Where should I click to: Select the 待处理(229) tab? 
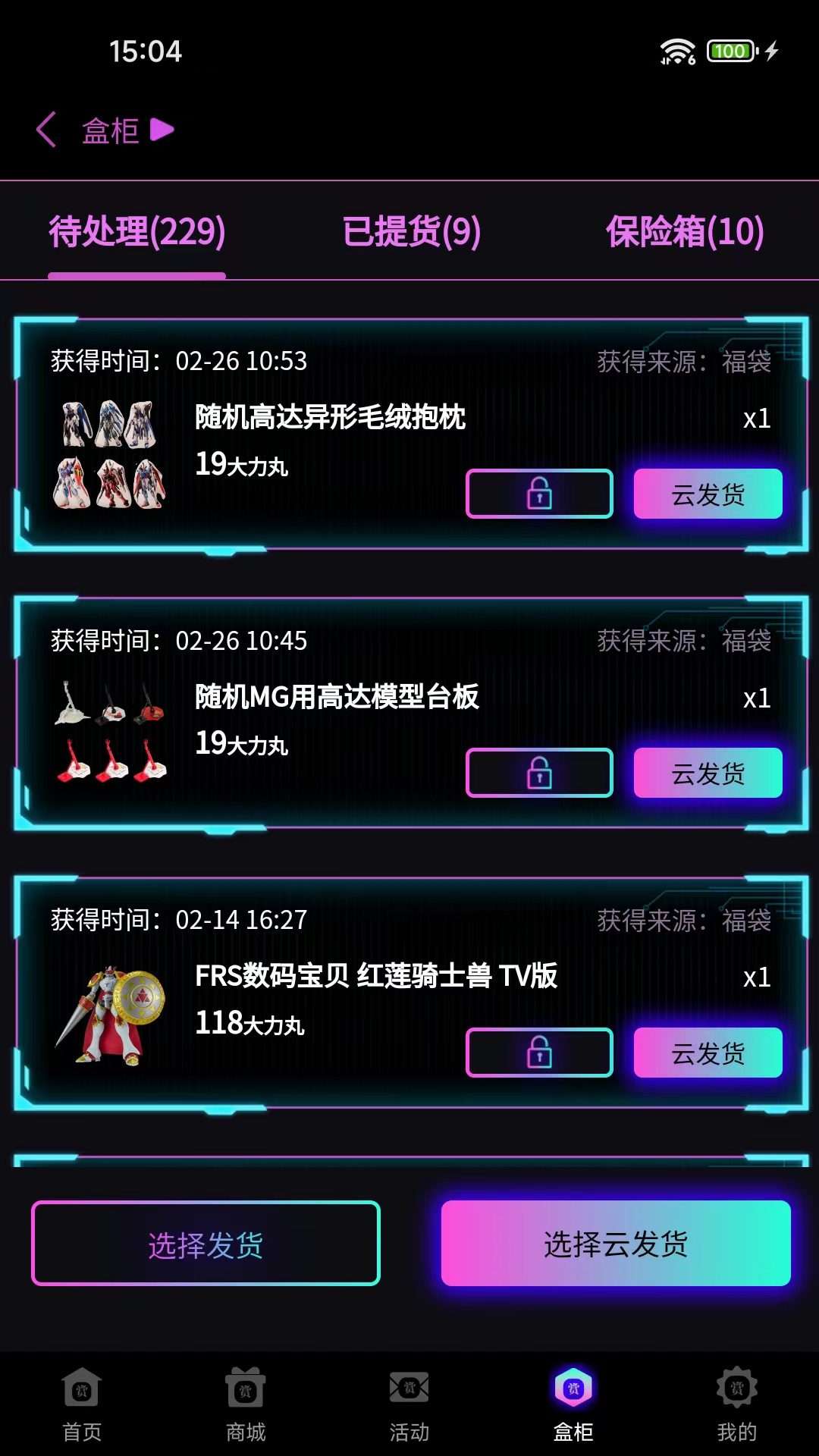(x=135, y=233)
